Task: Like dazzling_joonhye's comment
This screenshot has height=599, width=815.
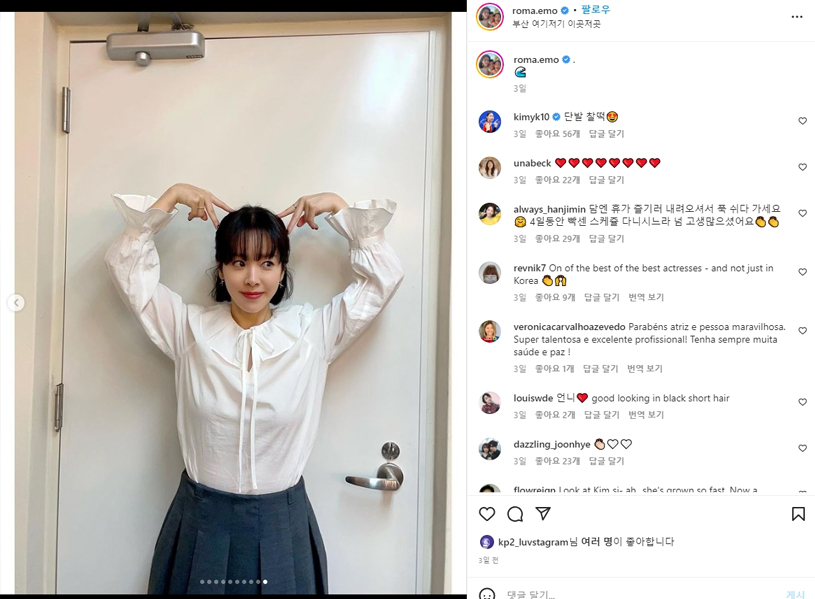Action: [x=802, y=448]
